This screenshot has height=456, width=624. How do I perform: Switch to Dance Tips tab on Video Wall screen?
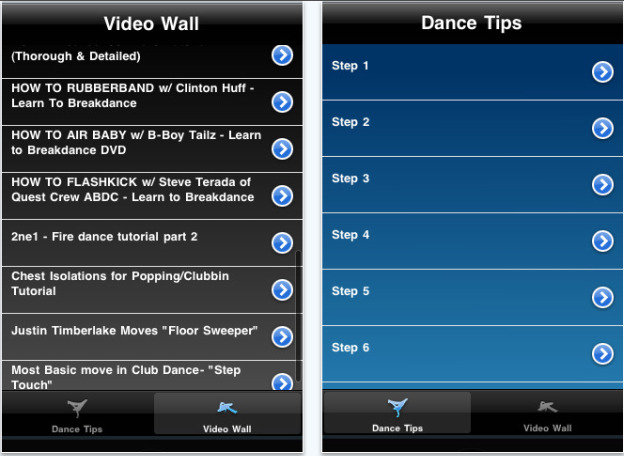[77, 414]
